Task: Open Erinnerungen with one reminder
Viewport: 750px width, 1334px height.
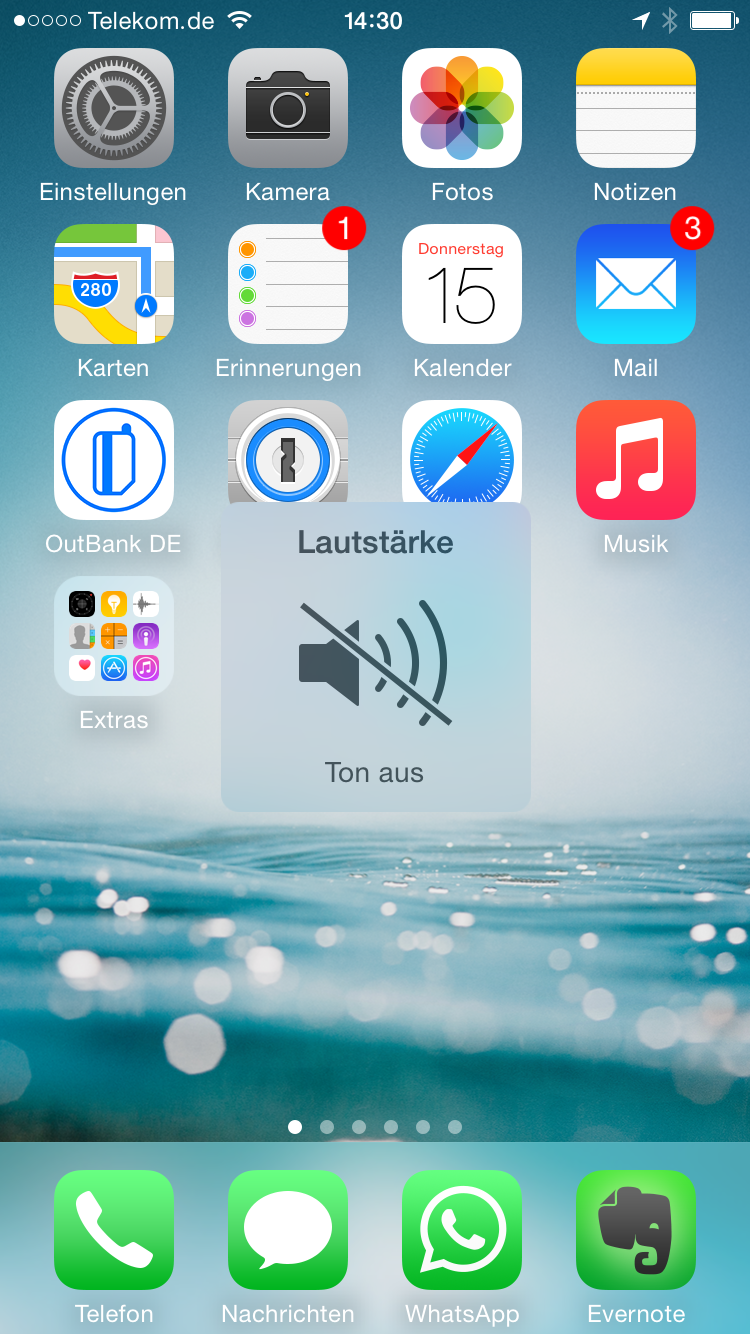Action: point(287,284)
